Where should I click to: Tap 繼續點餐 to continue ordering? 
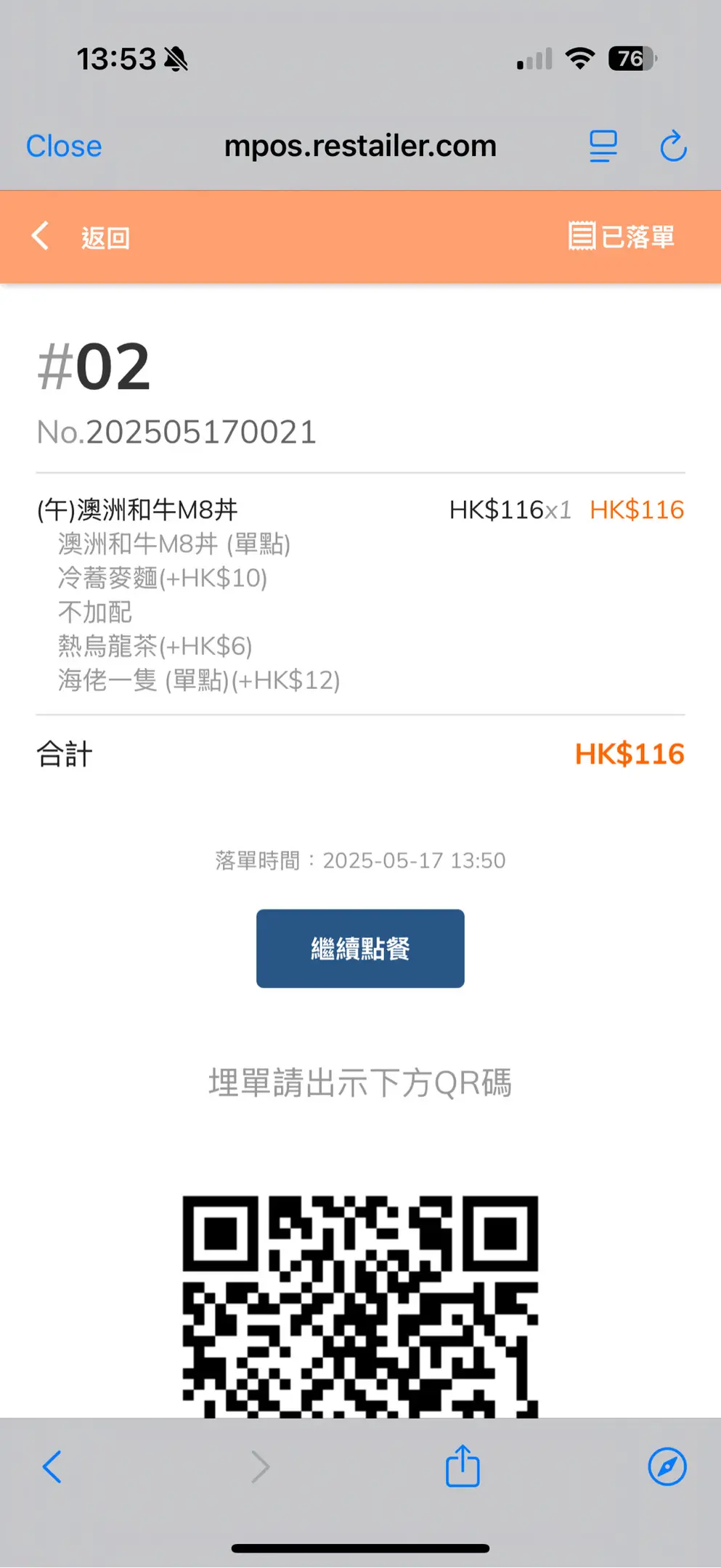360,948
